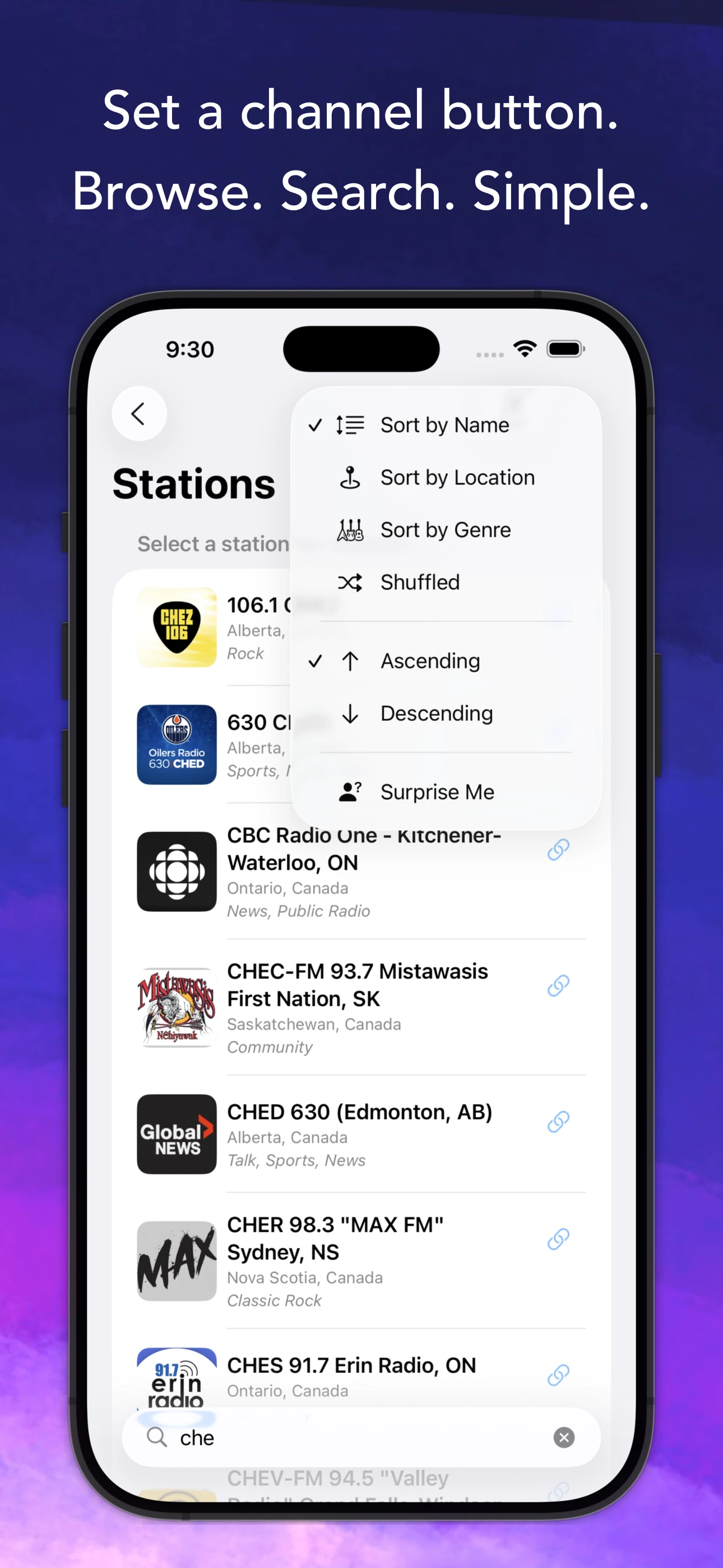This screenshot has width=723, height=1568.
Task: Tap the link icon beside CHES 91.7 Erin Radio
Action: click(x=558, y=1374)
